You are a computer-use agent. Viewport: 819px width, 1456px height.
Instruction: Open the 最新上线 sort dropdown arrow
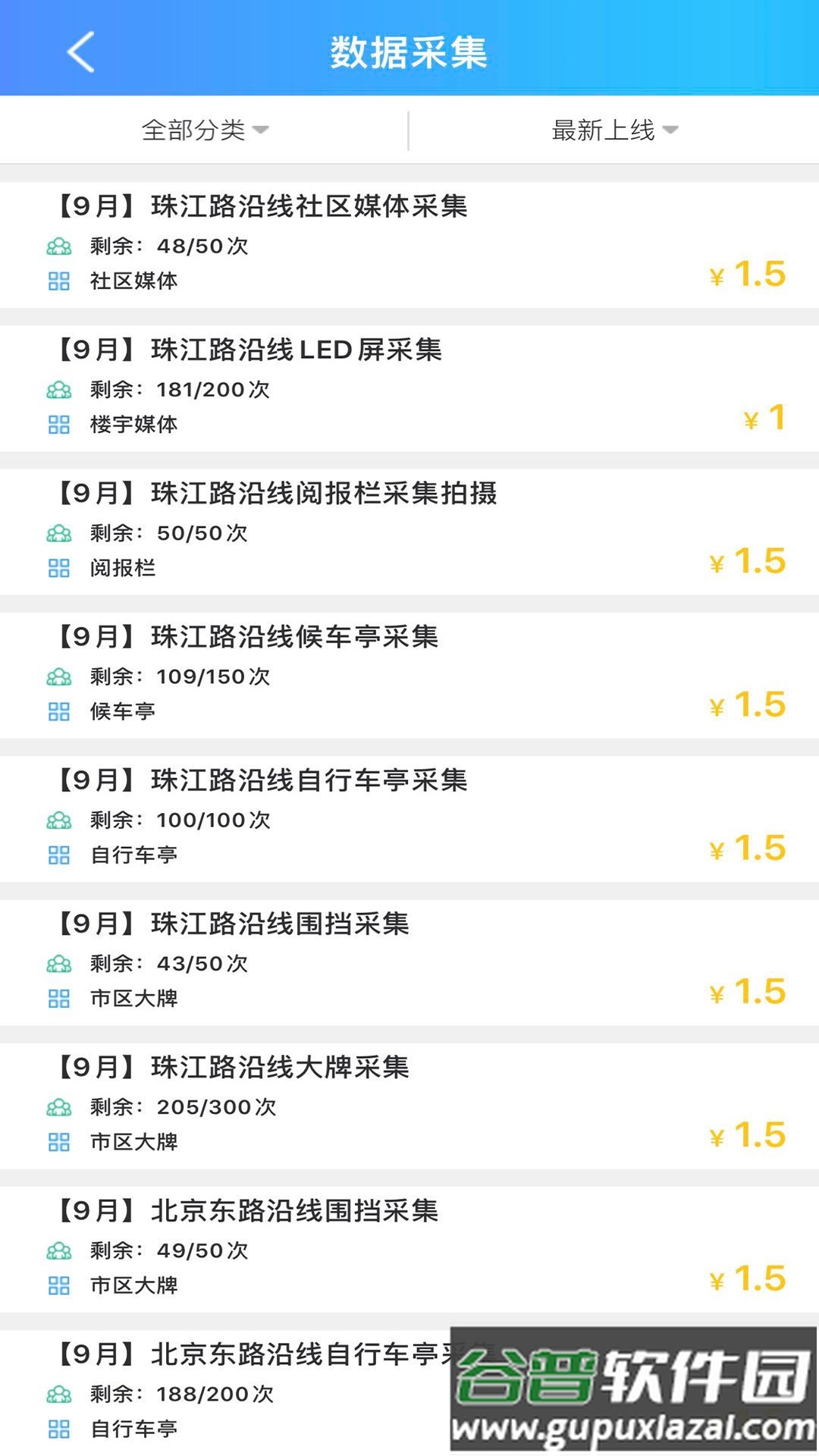pos(670,130)
